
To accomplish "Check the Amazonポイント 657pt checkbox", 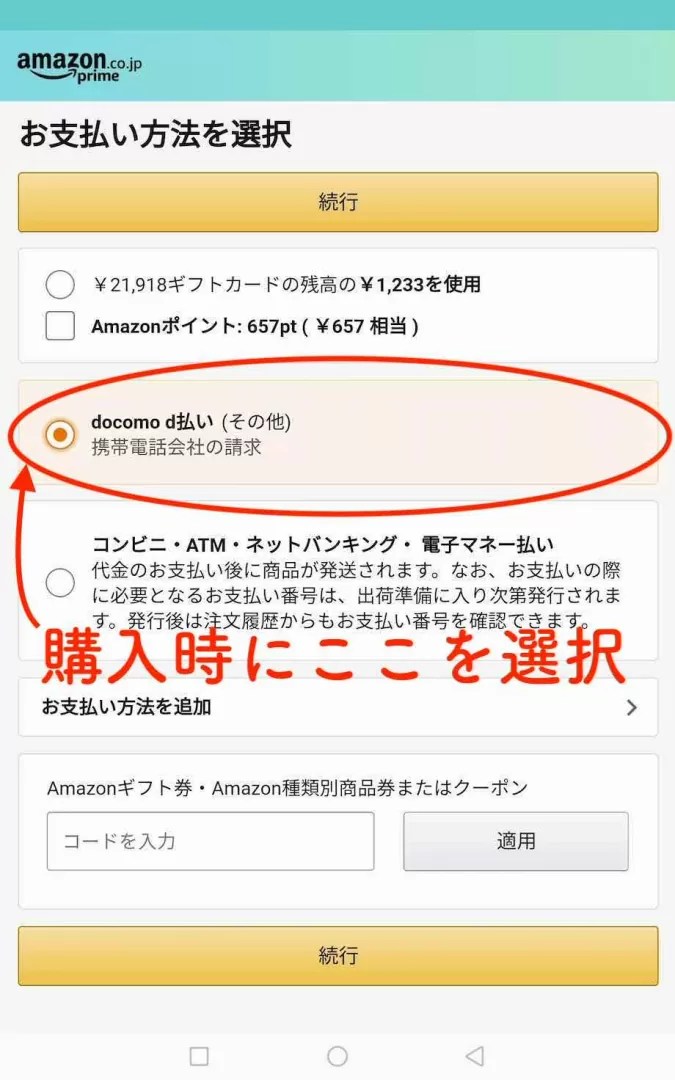I will [60, 326].
